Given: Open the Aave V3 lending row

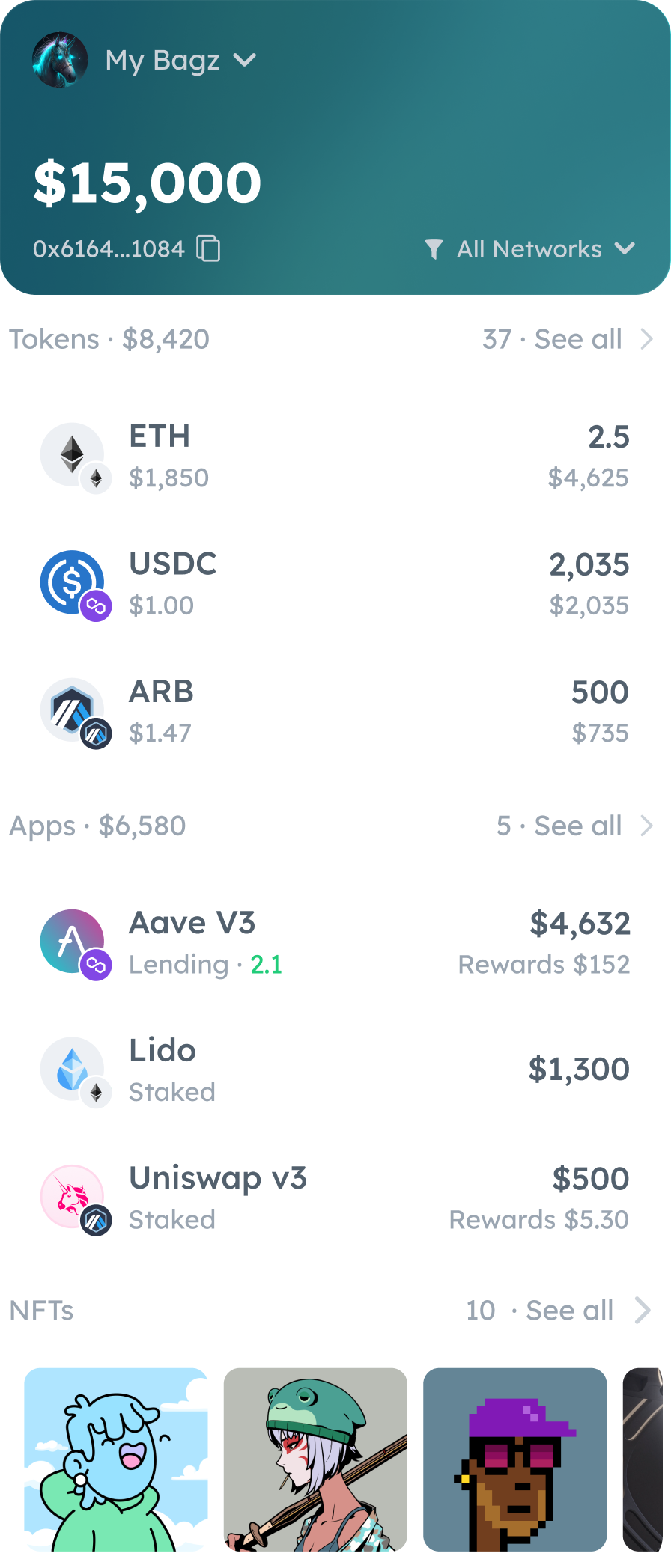Looking at the screenshot, I should [335, 941].
